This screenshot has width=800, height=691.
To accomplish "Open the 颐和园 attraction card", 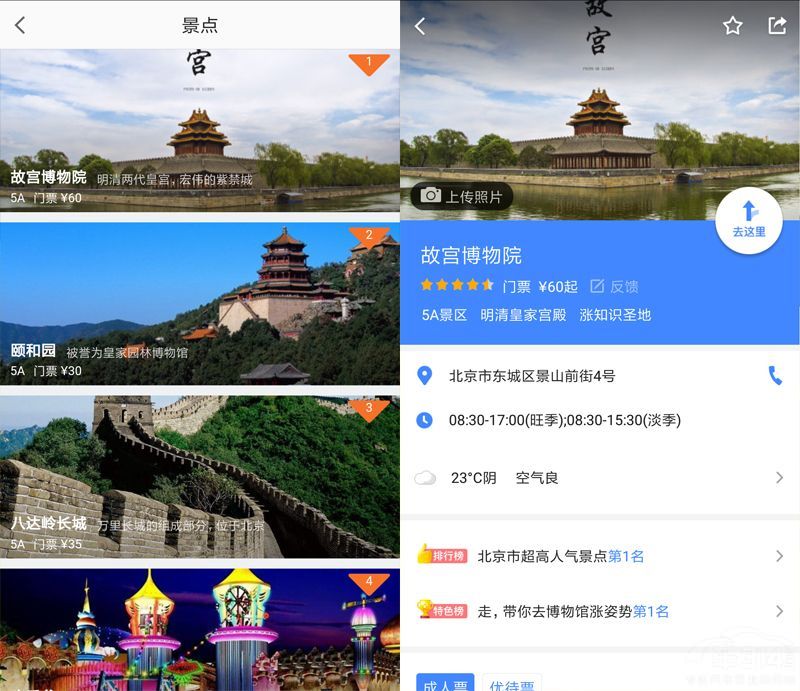I will pyautogui.click(x=200, y=303).
